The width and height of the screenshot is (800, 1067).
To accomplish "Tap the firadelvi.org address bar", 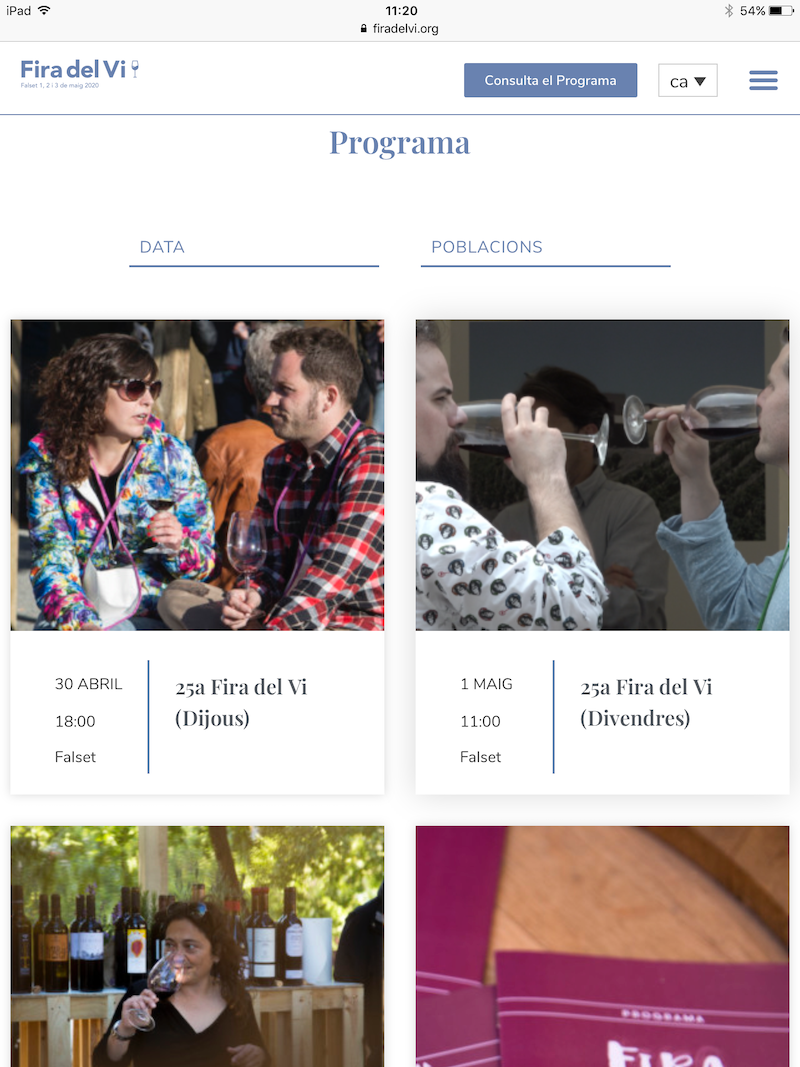I will [x=400, y=29].
